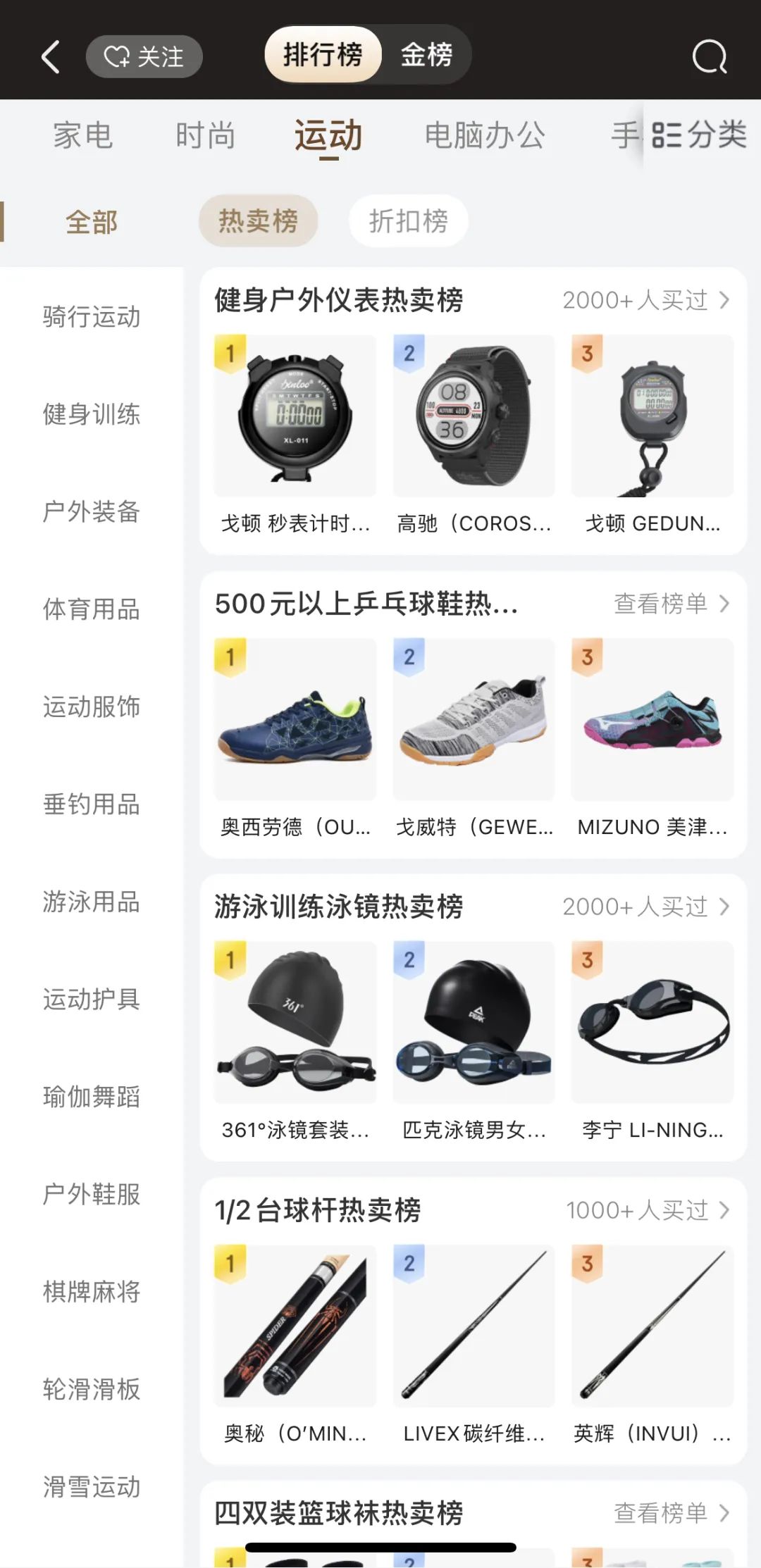Screen dimensions: 761x1568
Task: Open search using the magnifier icon
Action: [x=710, y=56]
